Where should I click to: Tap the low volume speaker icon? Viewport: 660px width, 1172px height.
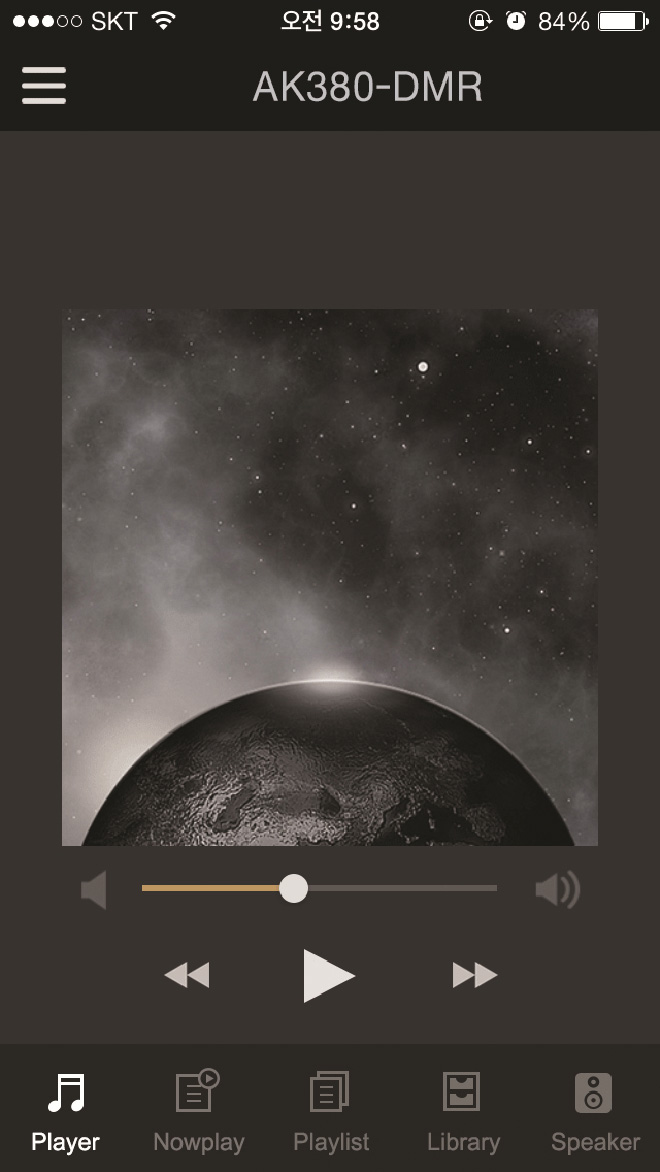click(x=94, y=889)
